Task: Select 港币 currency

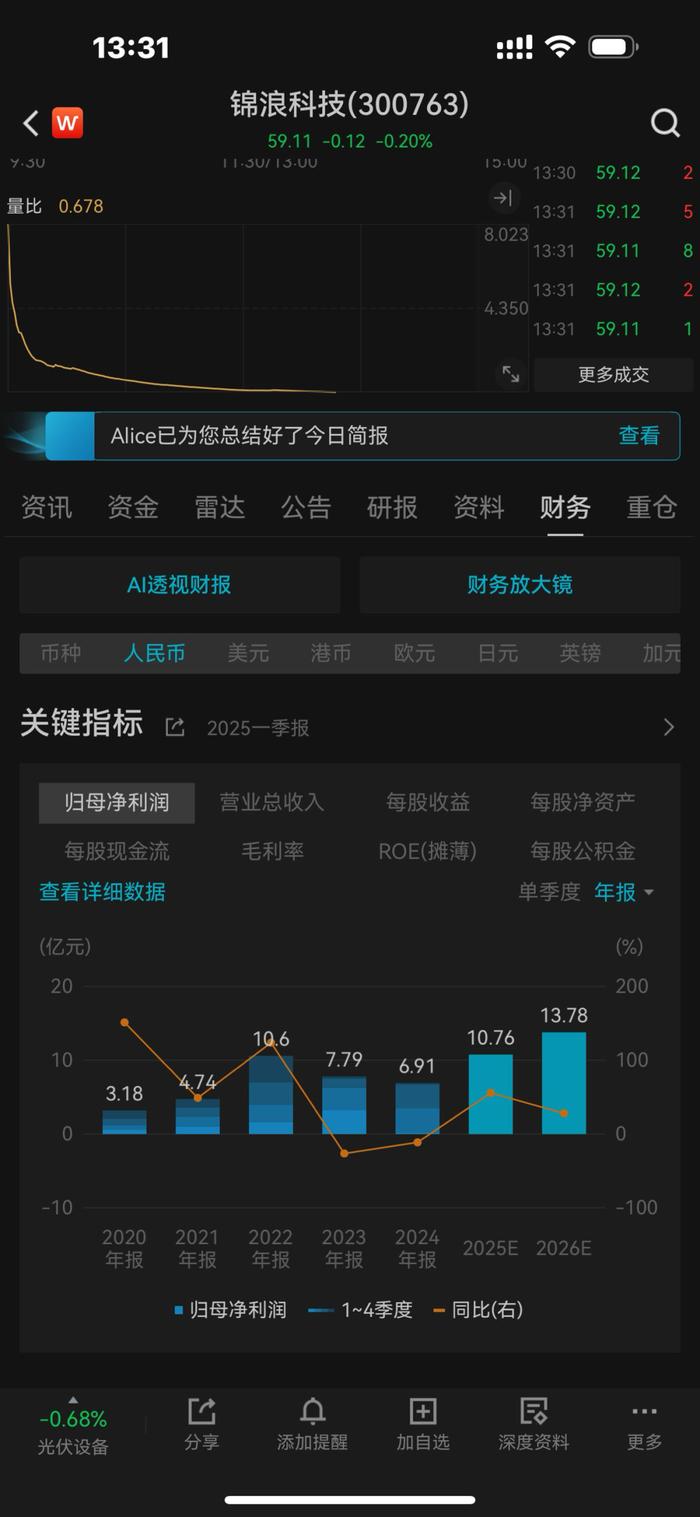Action: [x=331, y=654]
